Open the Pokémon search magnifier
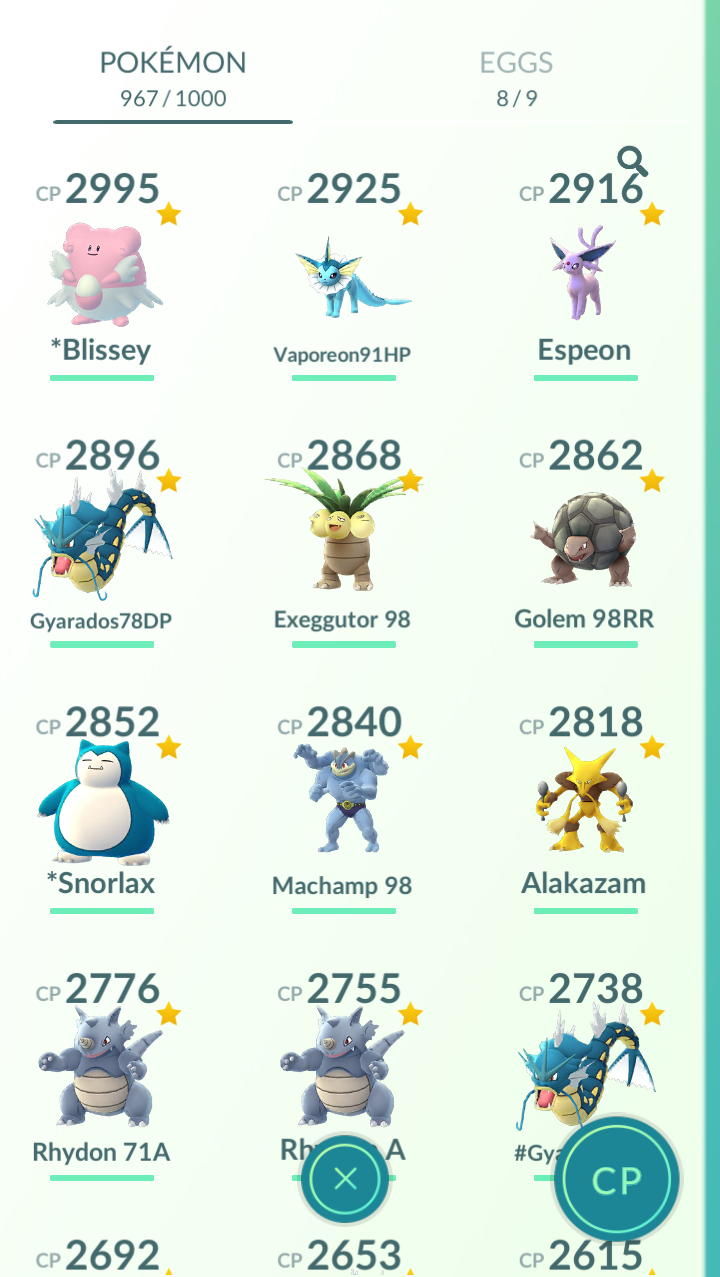The image size is (720, 1277). [x=632, y=160]
